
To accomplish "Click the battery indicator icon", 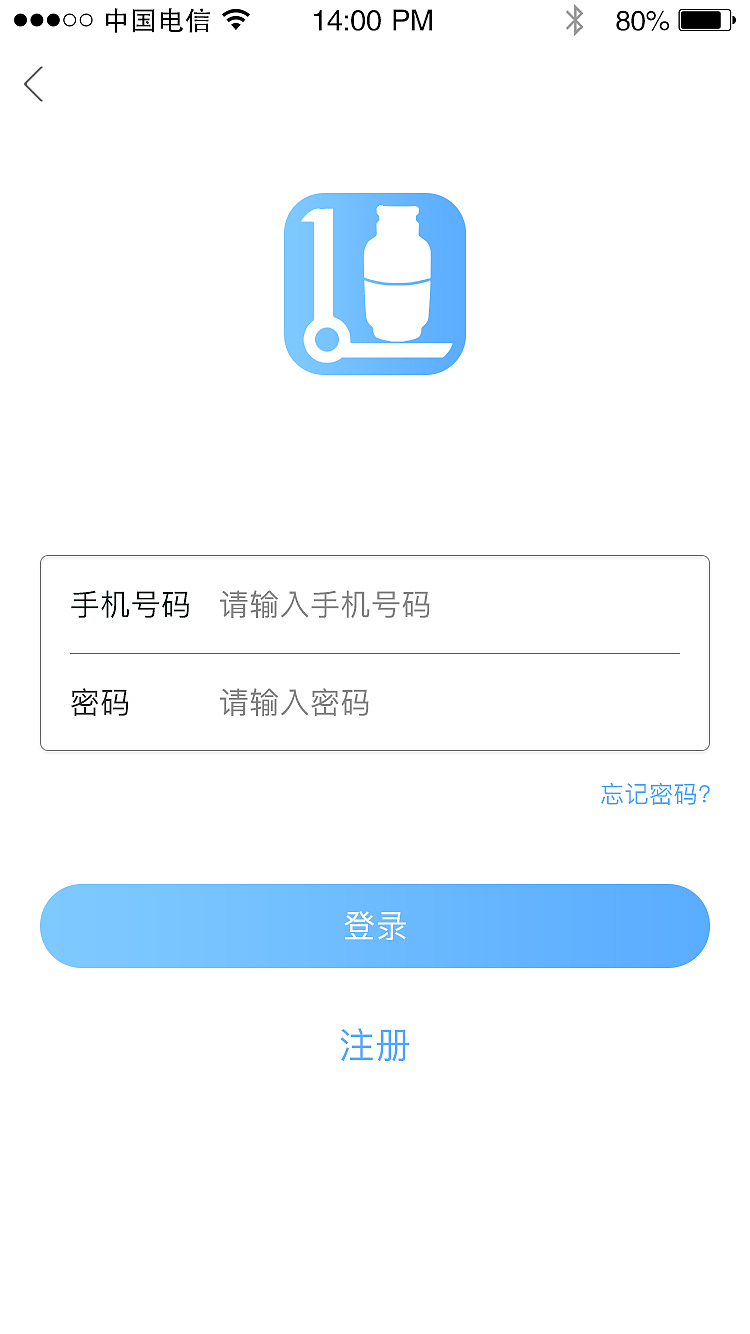I will 708,18.
